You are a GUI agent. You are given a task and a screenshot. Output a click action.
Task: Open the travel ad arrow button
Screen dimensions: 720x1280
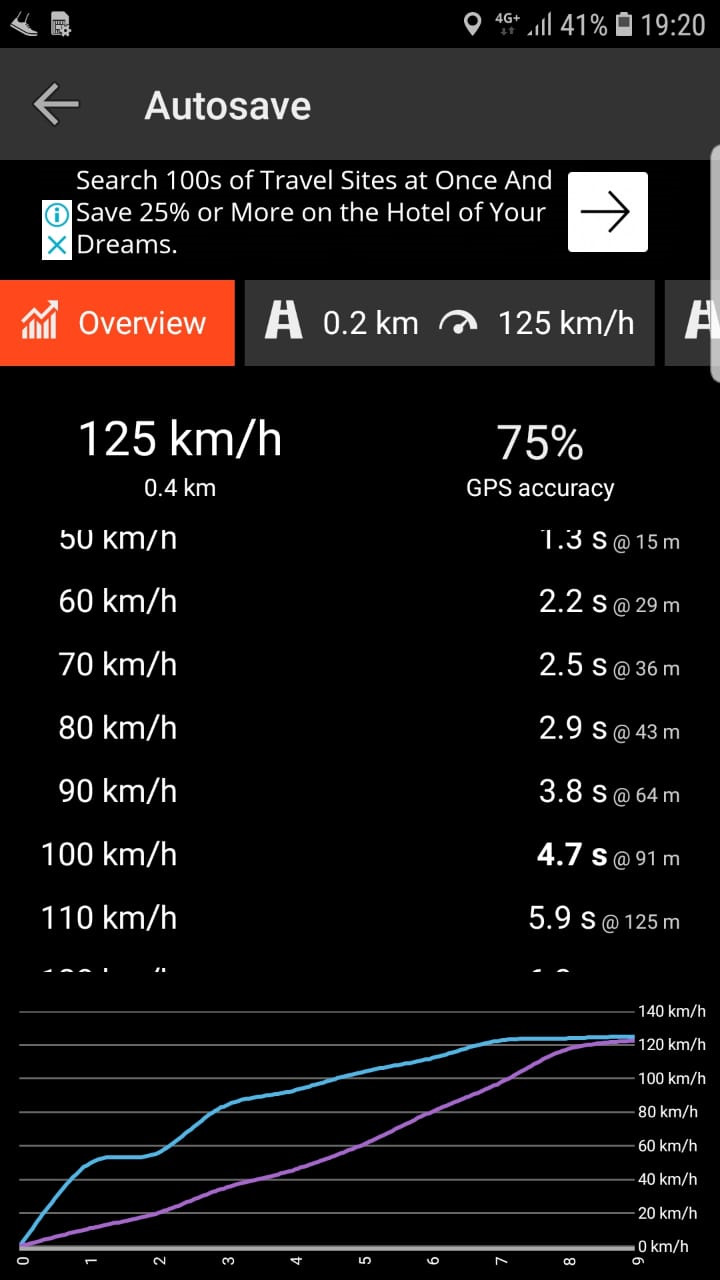pyautogui.click(x=607, y=212)
